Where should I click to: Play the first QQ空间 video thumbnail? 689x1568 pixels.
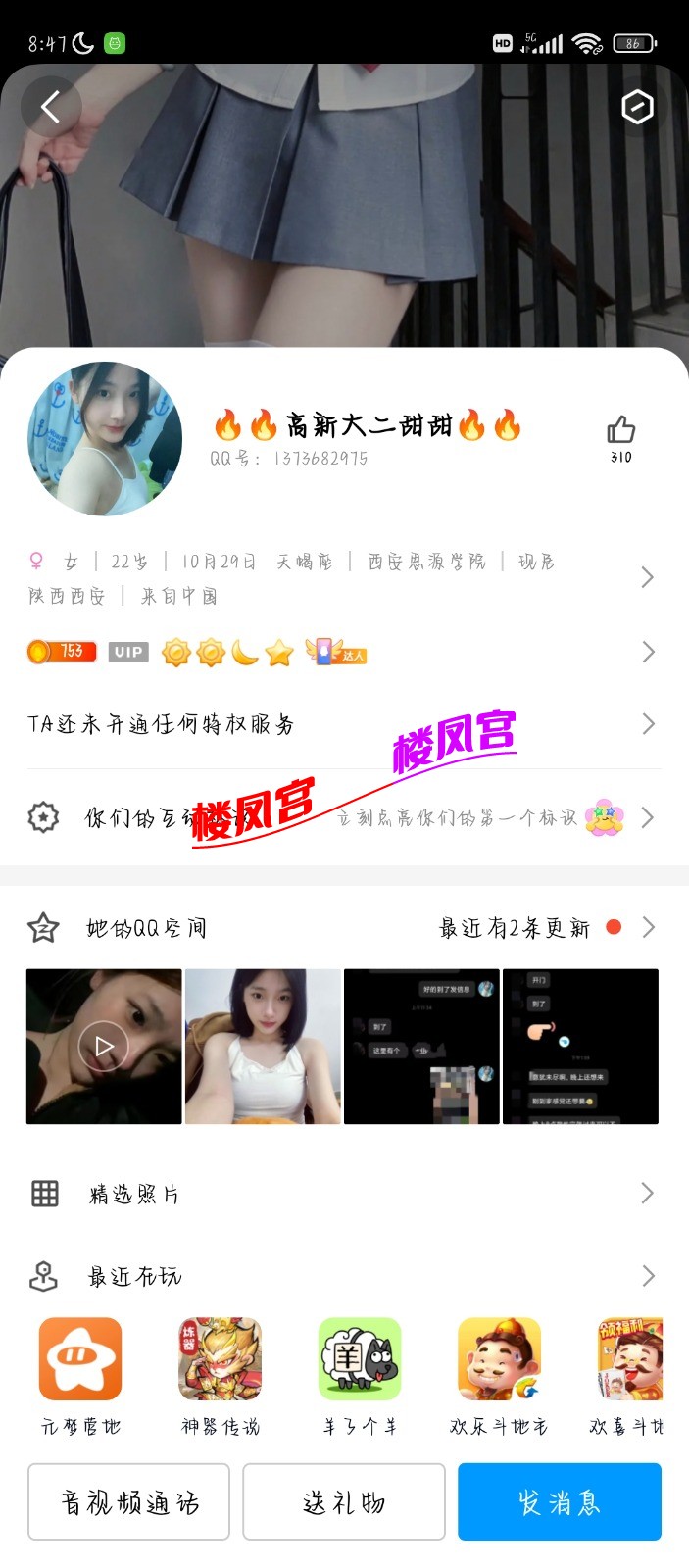click(104, 1046)
